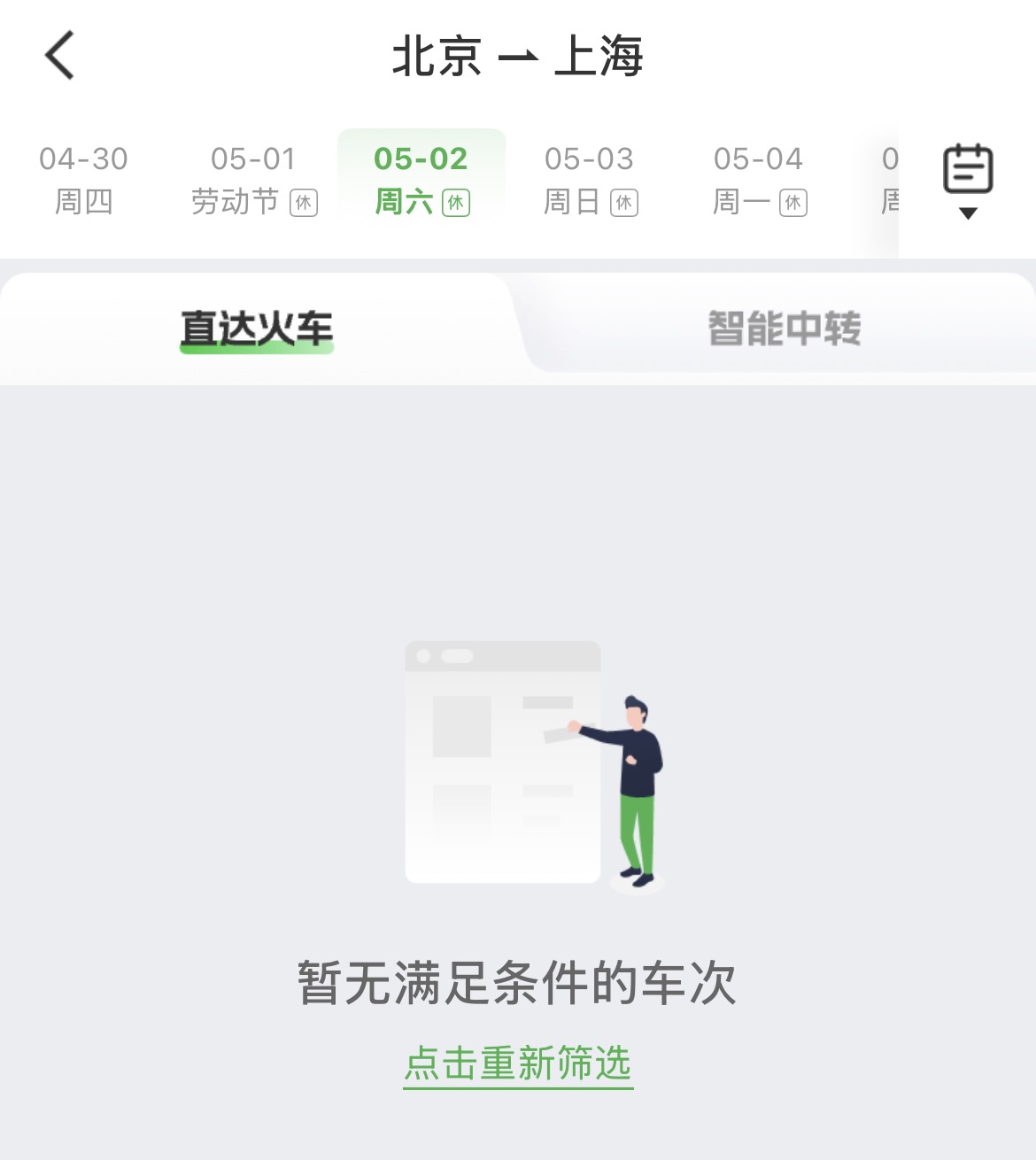The image size is (1036, 1160).
Task: Click the 休 badge next to 周日
Action: click(623, 203)
